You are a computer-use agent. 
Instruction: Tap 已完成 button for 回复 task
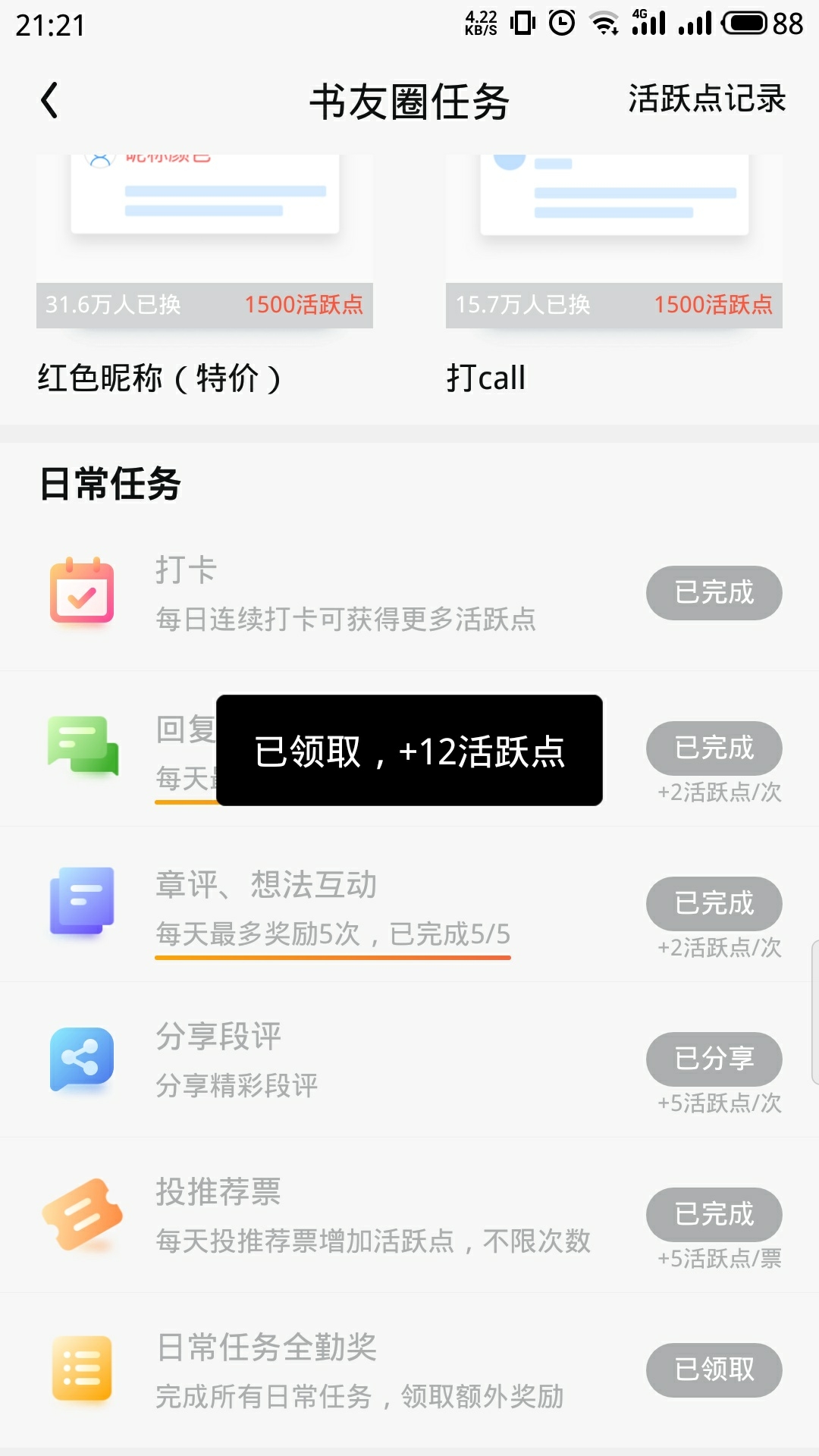714,748
